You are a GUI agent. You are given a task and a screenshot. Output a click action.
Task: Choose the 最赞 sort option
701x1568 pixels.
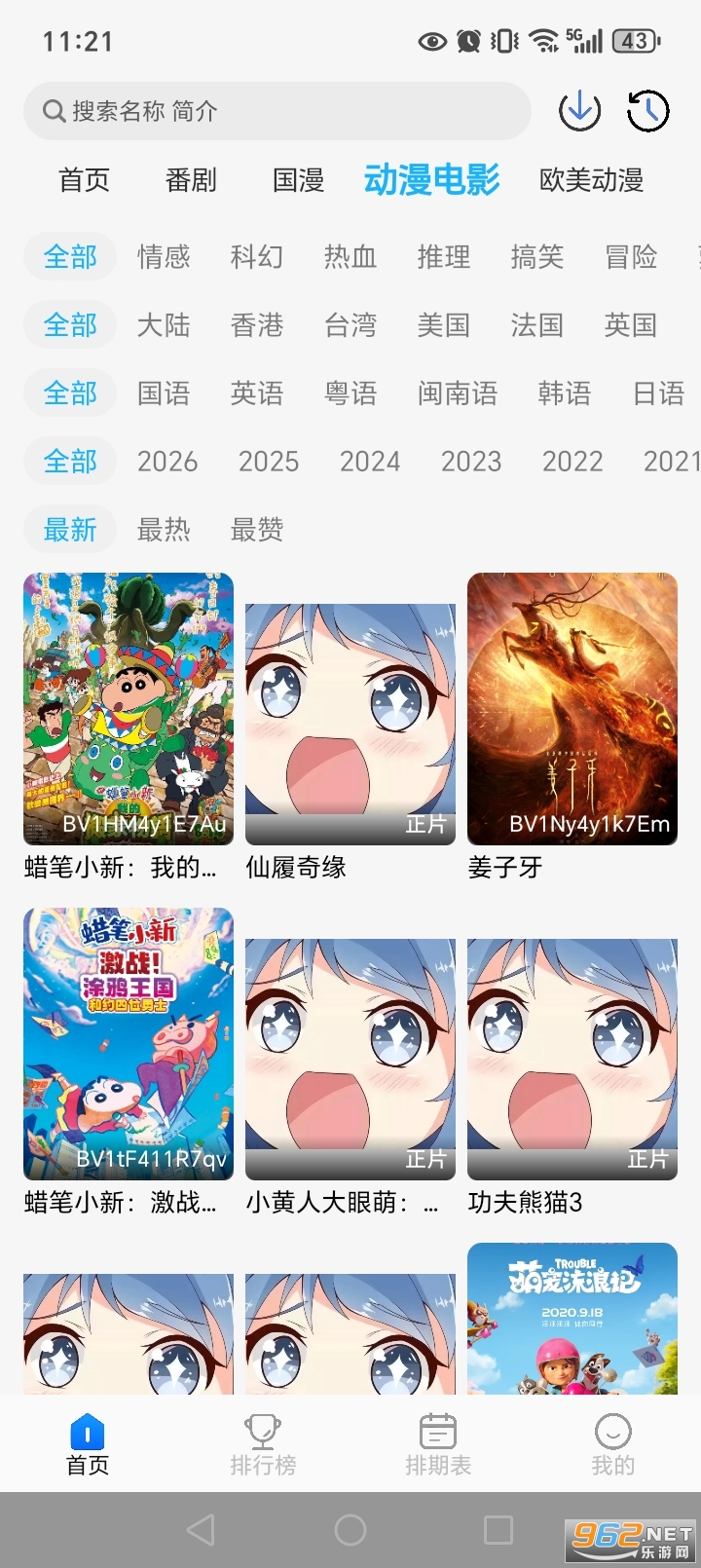[x=255, y=530]
